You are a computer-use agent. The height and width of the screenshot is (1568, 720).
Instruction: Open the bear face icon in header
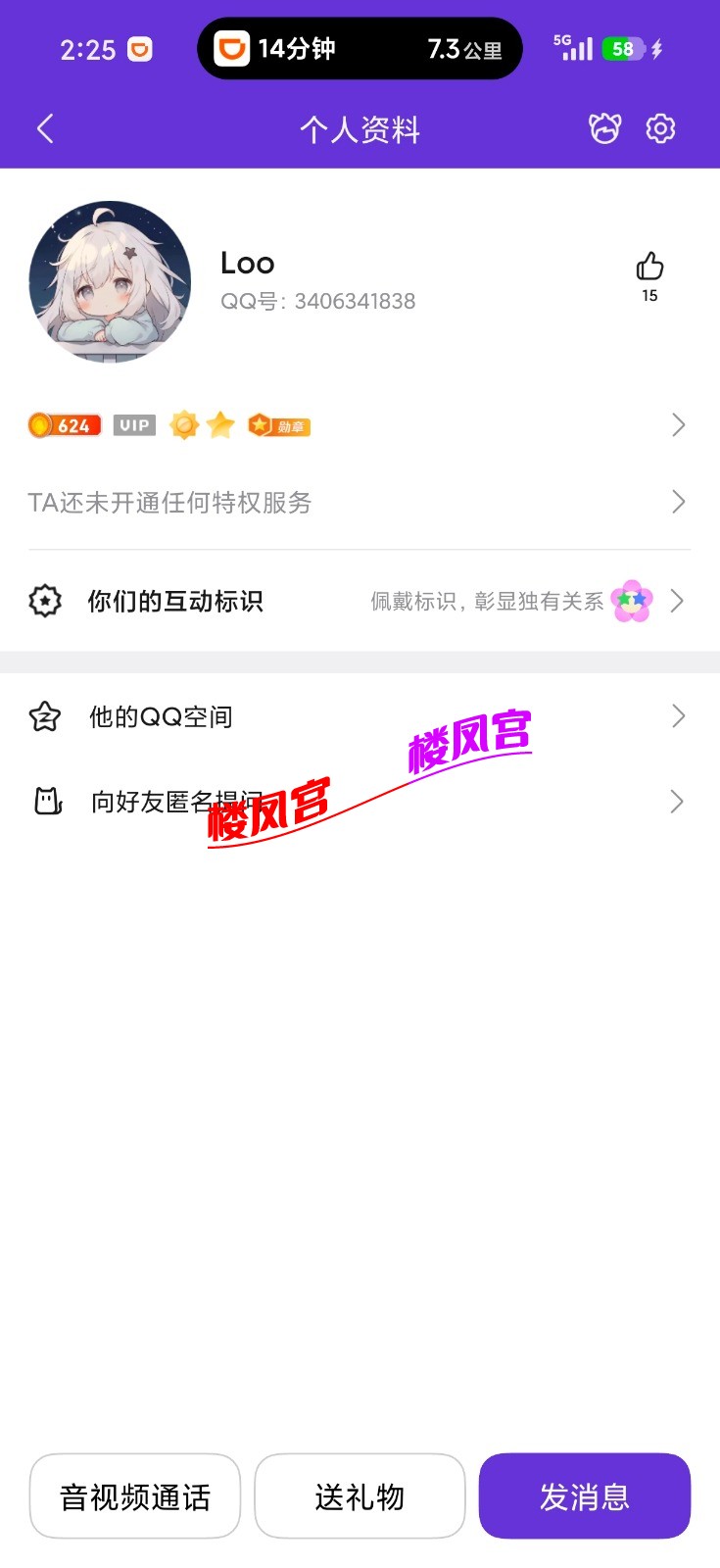604,128
